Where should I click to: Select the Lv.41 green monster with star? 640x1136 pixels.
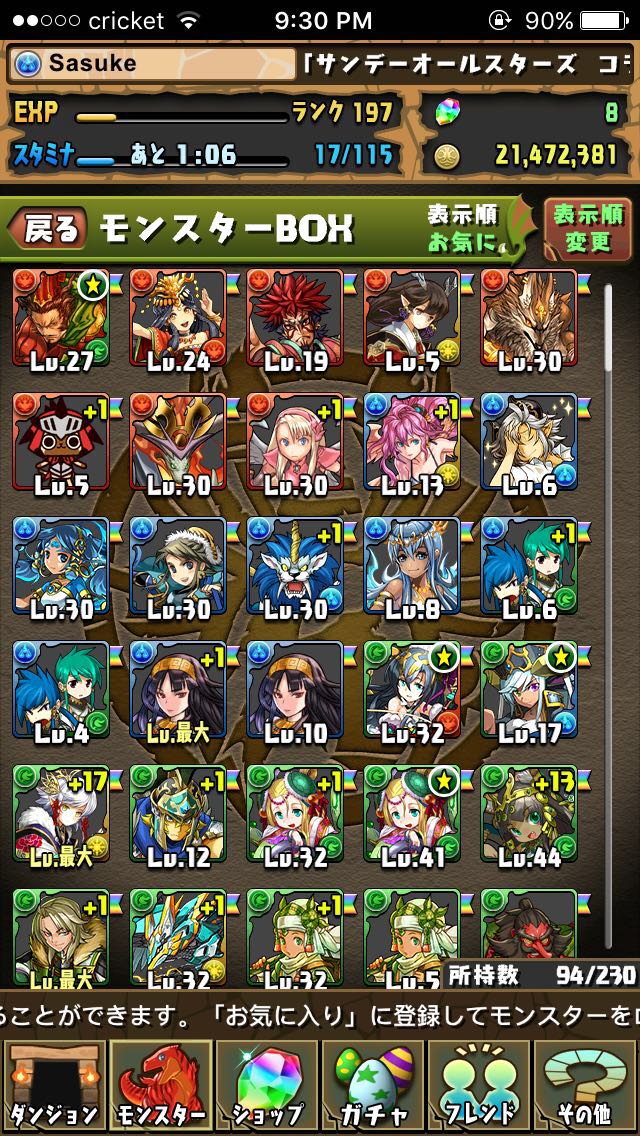pyautogui.click(x=412, y=814)
